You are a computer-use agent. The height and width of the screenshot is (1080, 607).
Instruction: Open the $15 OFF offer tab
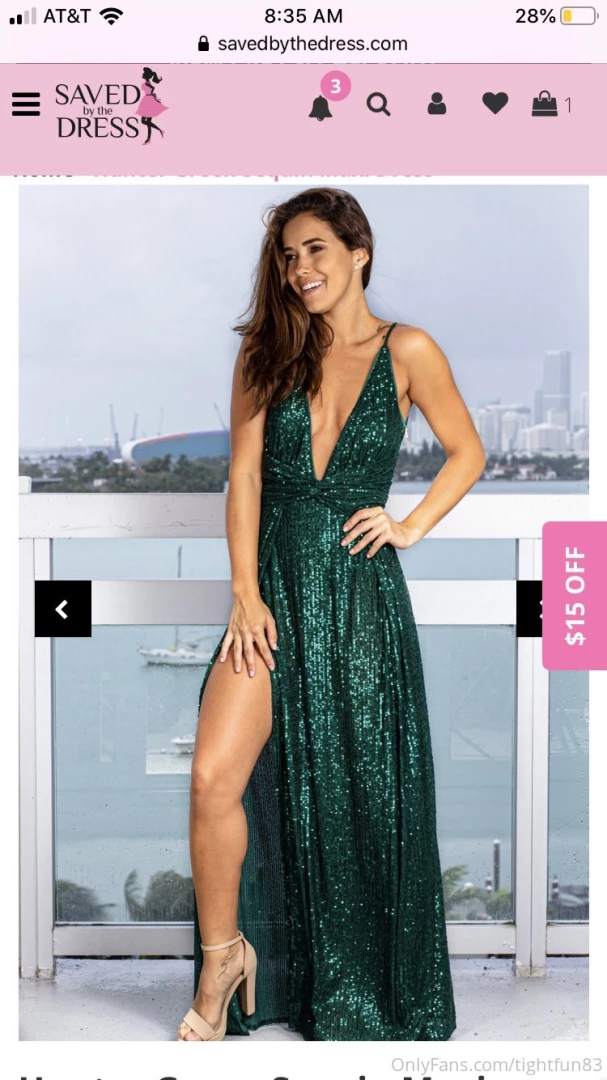point(575,595)
